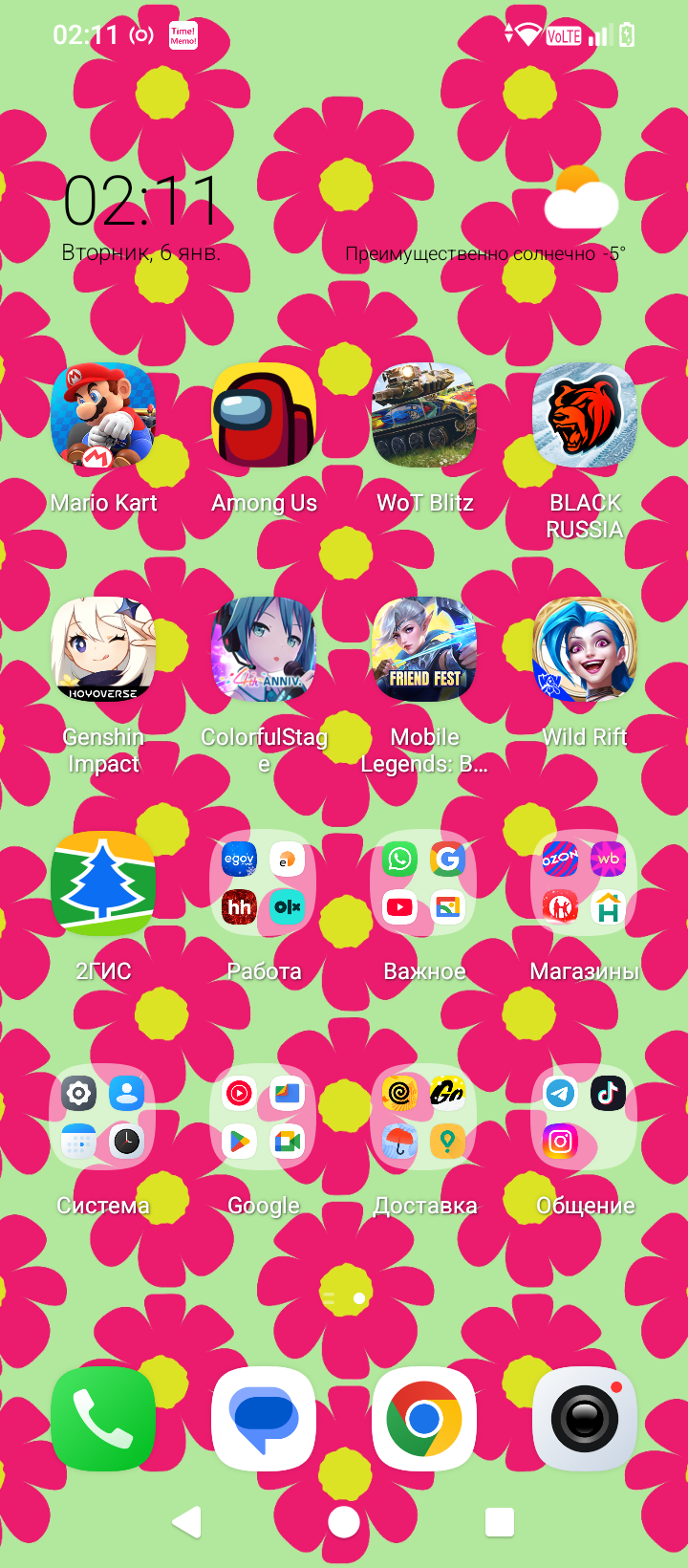
Task: Launch Genshin Impact
Action: pos(103,650)
